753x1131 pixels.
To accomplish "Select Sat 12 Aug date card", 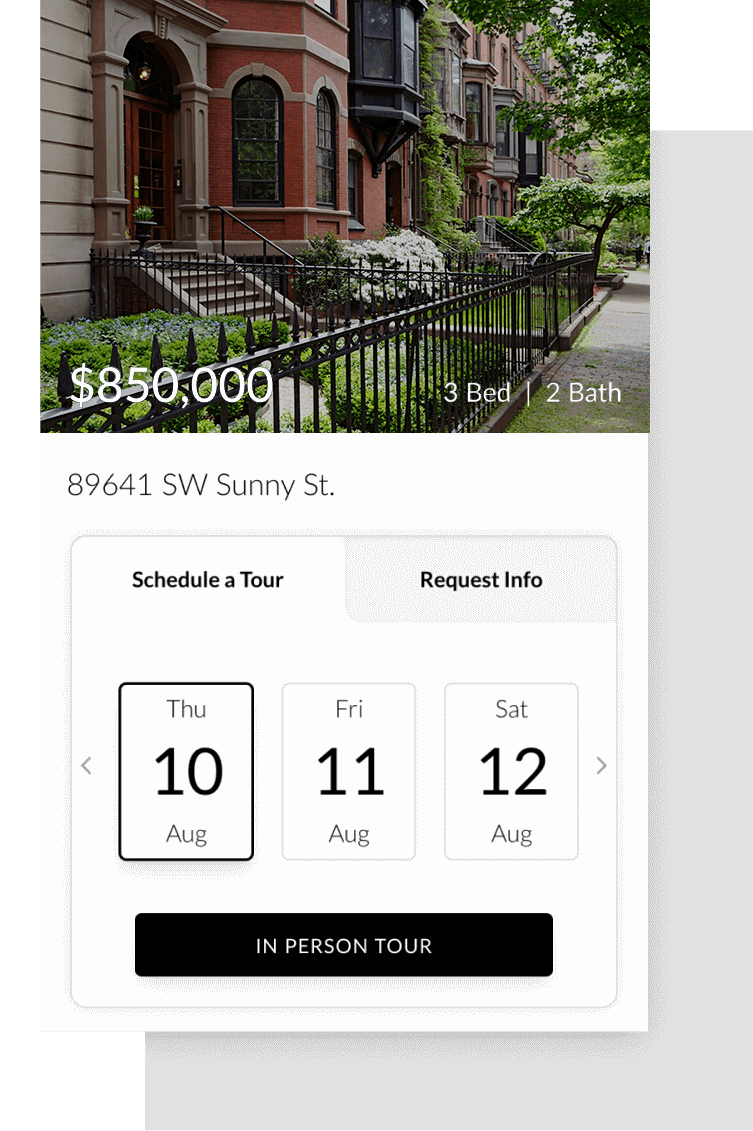I will (511, 771).
